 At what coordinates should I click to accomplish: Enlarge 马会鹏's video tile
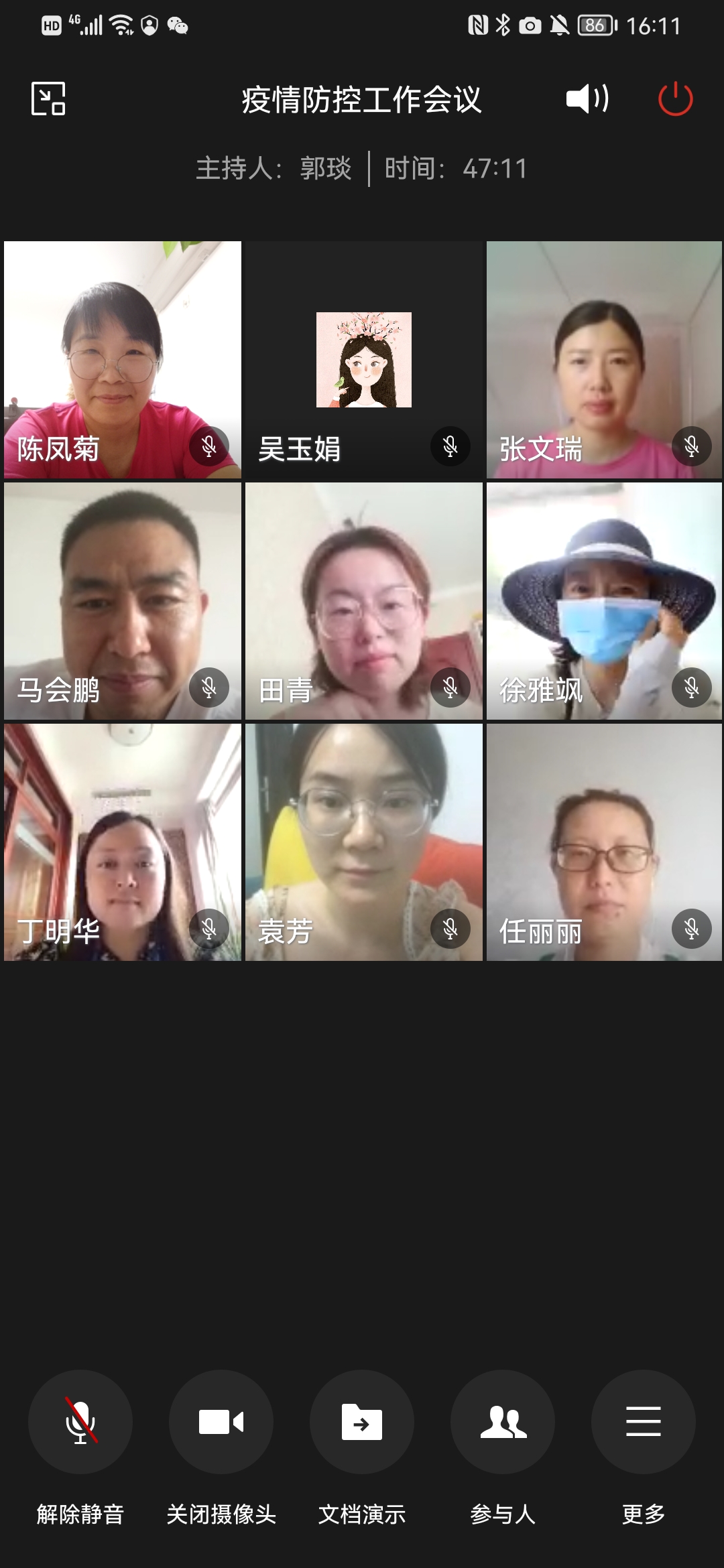[x=123, y=601]
